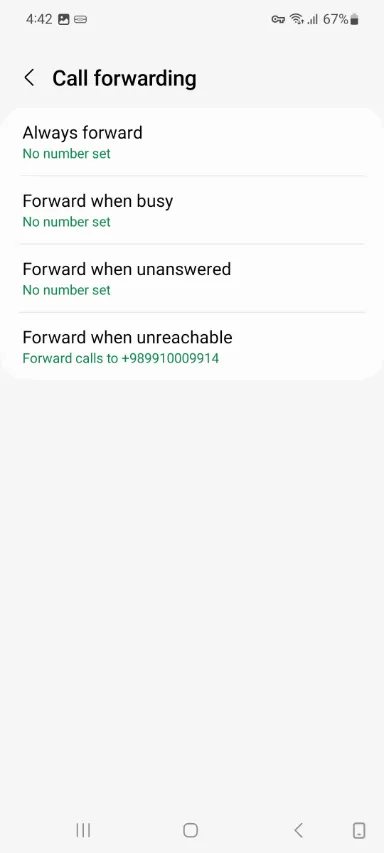Go back from Call forwarding
Viewport: 384px width, 853px height.
tap(29, 78)
